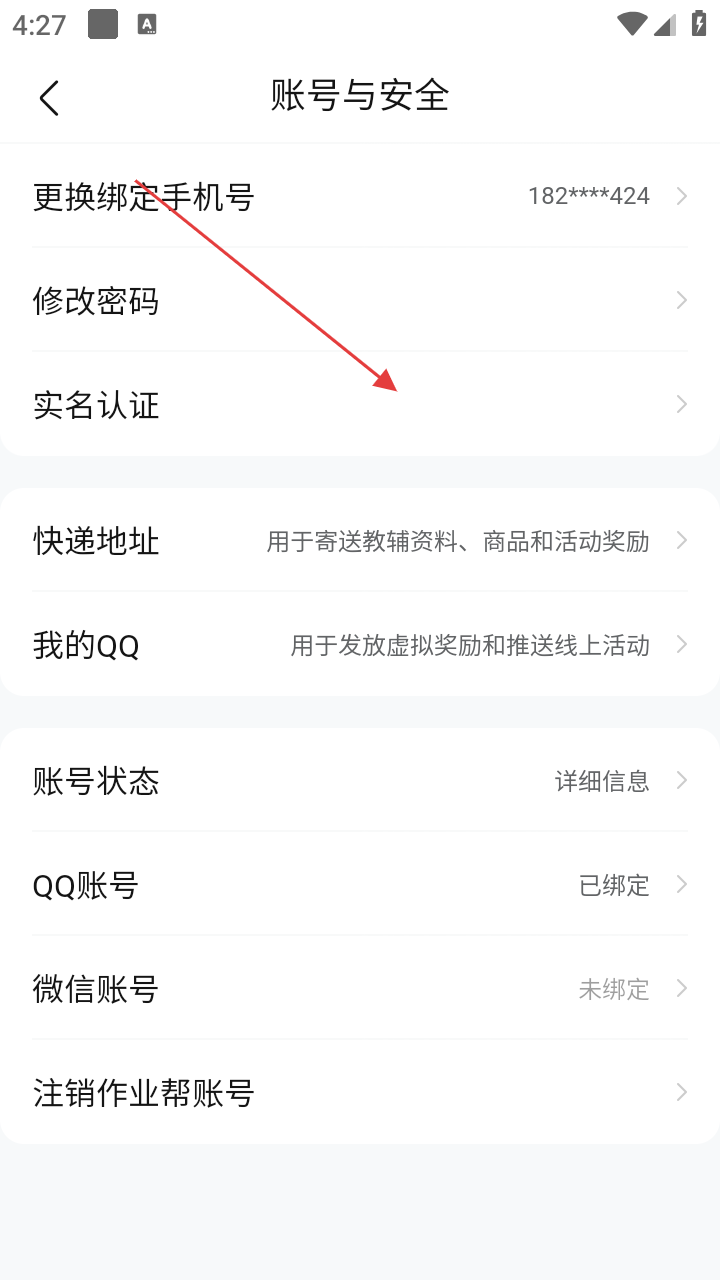Screen dimensions: 720x1280
Task: Open 更换绑定手机号 setting
Action: (360, 196)
